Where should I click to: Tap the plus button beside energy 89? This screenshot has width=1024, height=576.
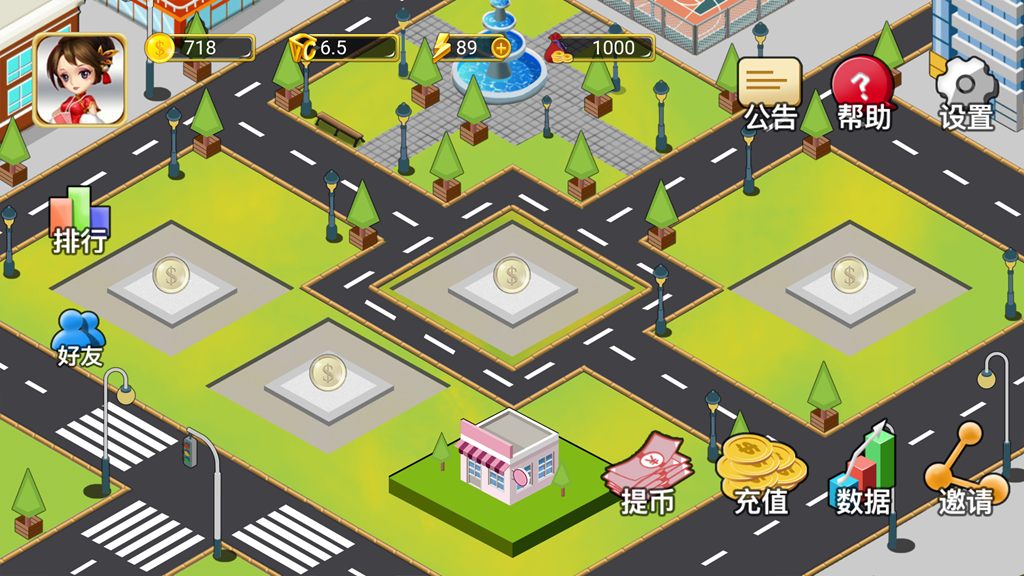pyautogui.click(x=501, y=47)
